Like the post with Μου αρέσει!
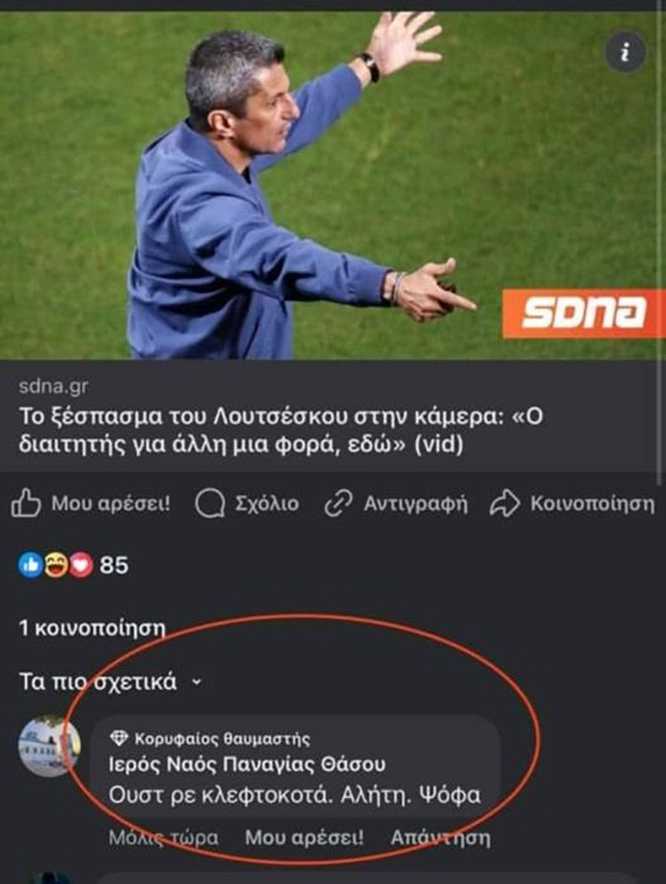 pyautogui.click(x=91, y=504)
